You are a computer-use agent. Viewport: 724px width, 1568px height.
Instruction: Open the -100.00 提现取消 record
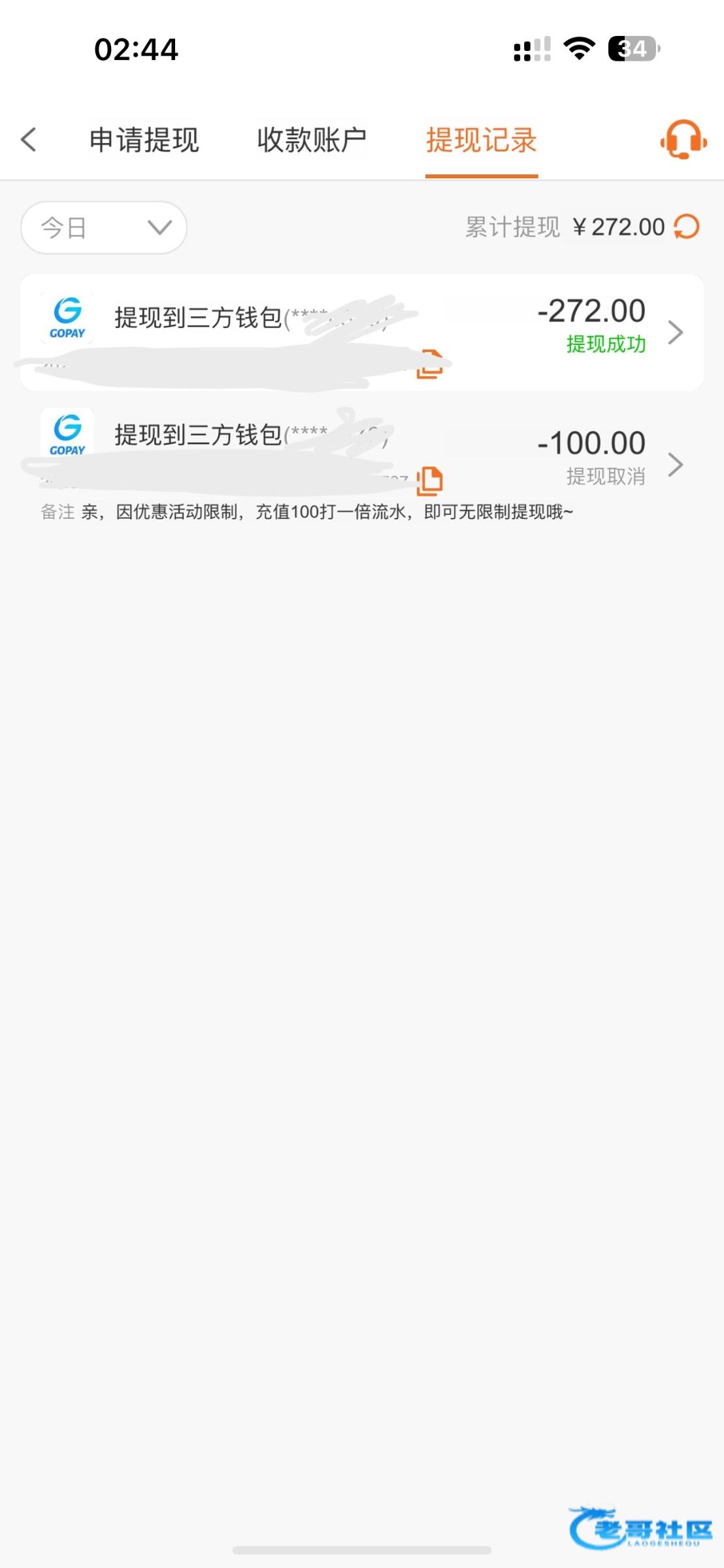(x=675, y=465)
